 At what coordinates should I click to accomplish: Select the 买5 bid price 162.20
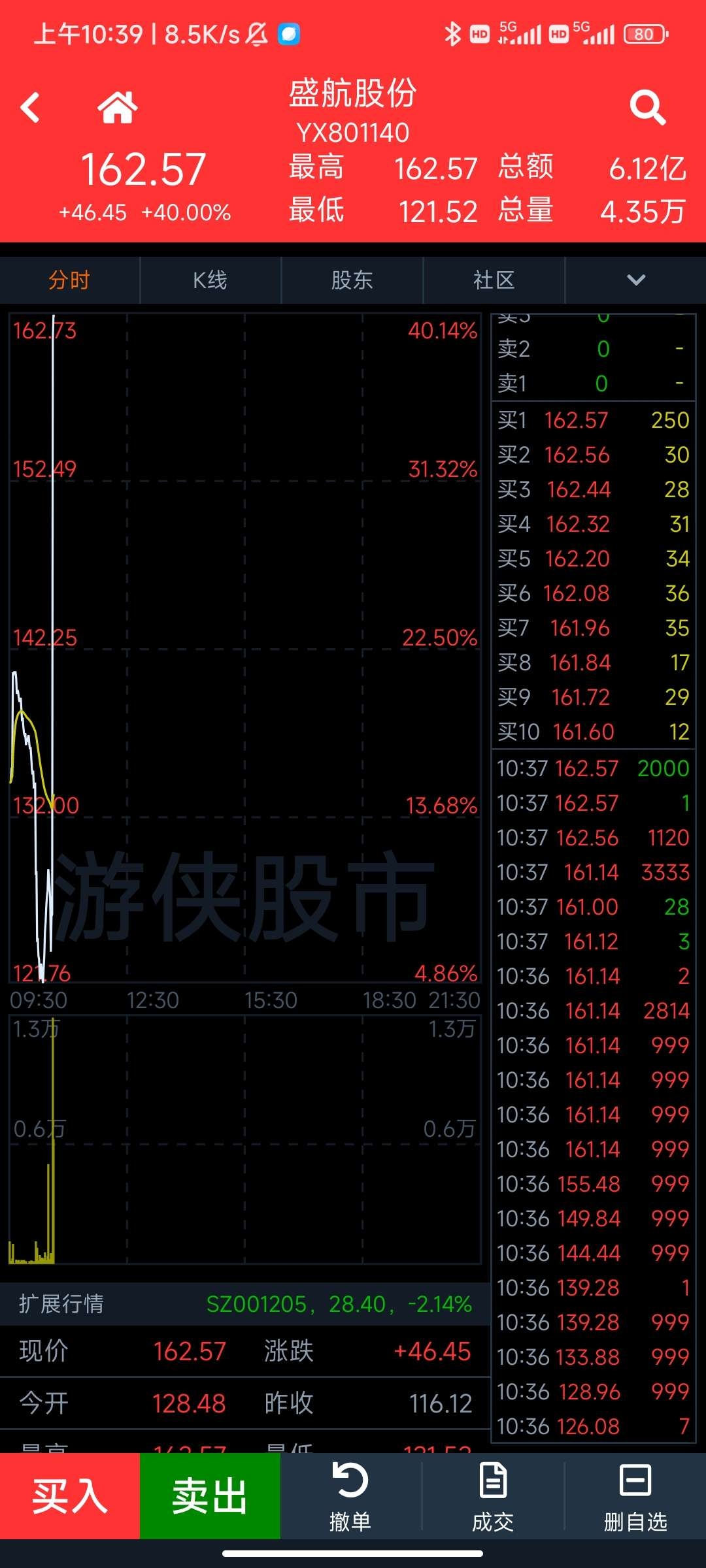coord(578,559)
